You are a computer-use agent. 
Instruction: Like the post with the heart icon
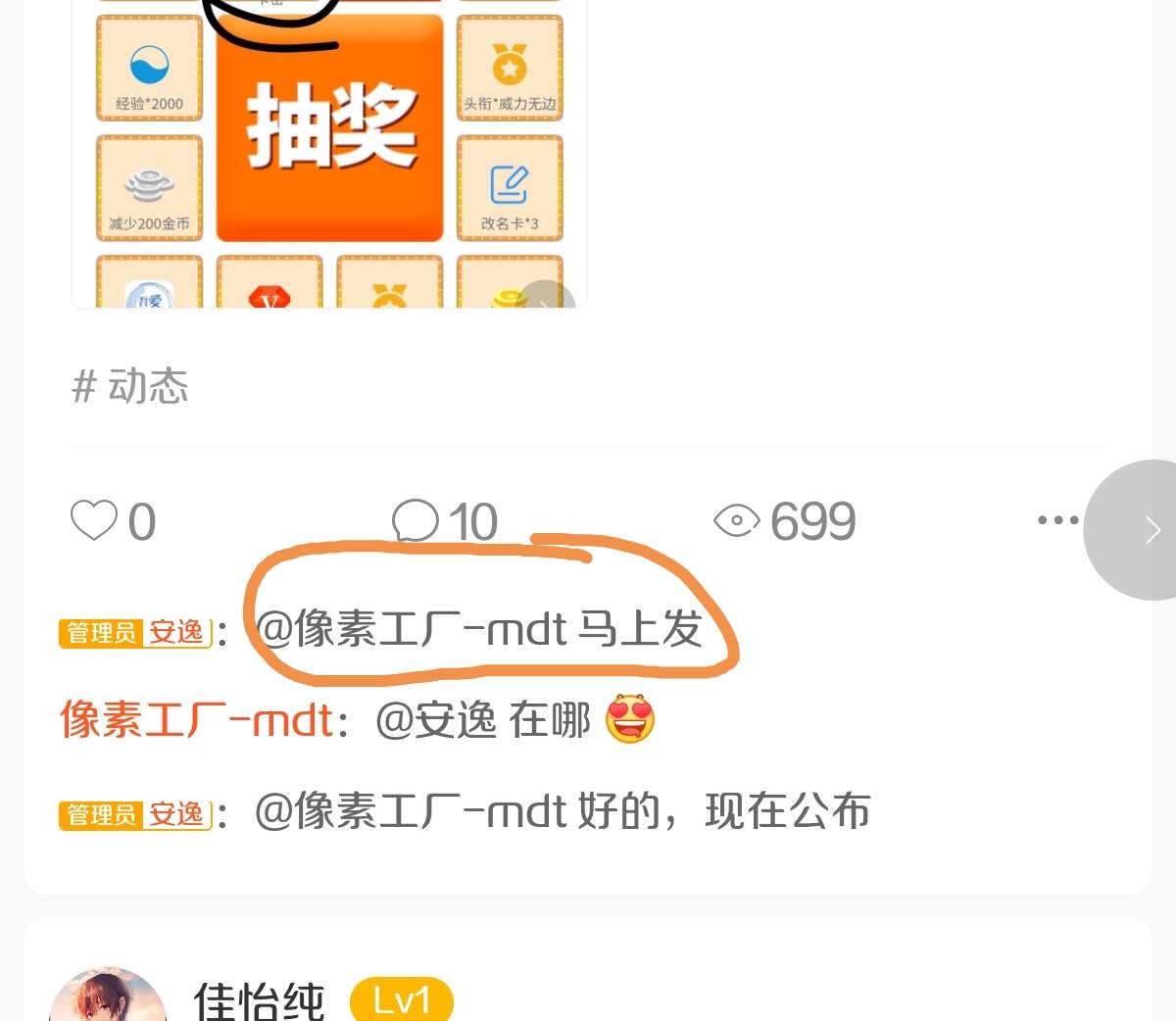click(94, 520)
